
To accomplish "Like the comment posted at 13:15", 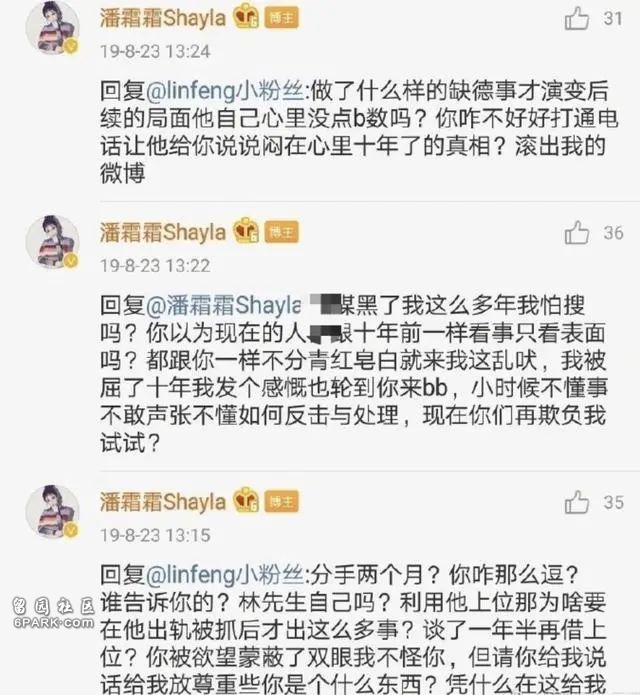I will [577, 502].
